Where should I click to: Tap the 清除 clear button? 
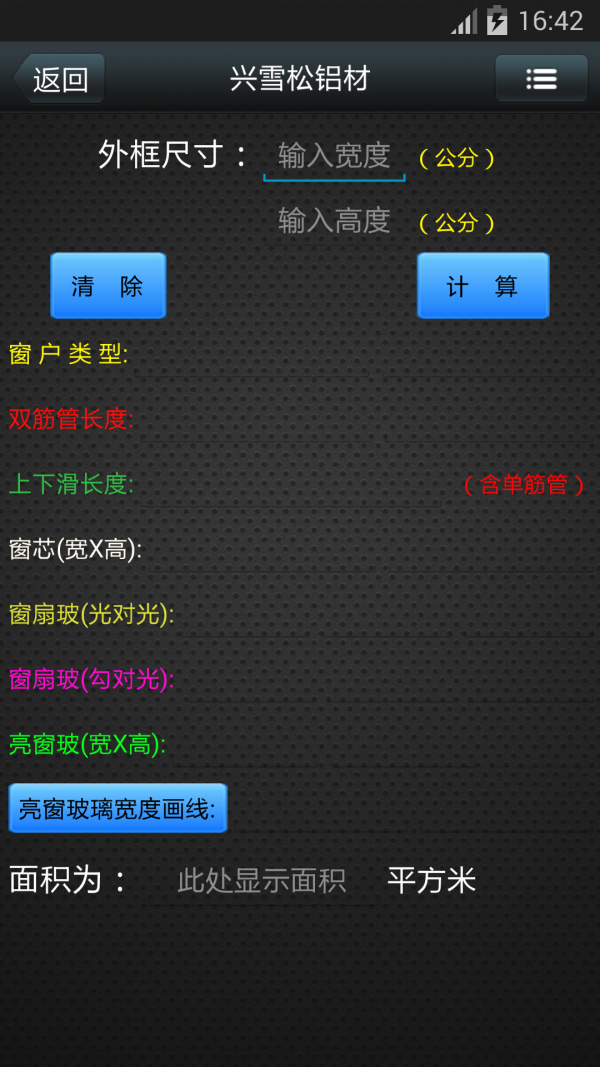click(x=108, y=287)
